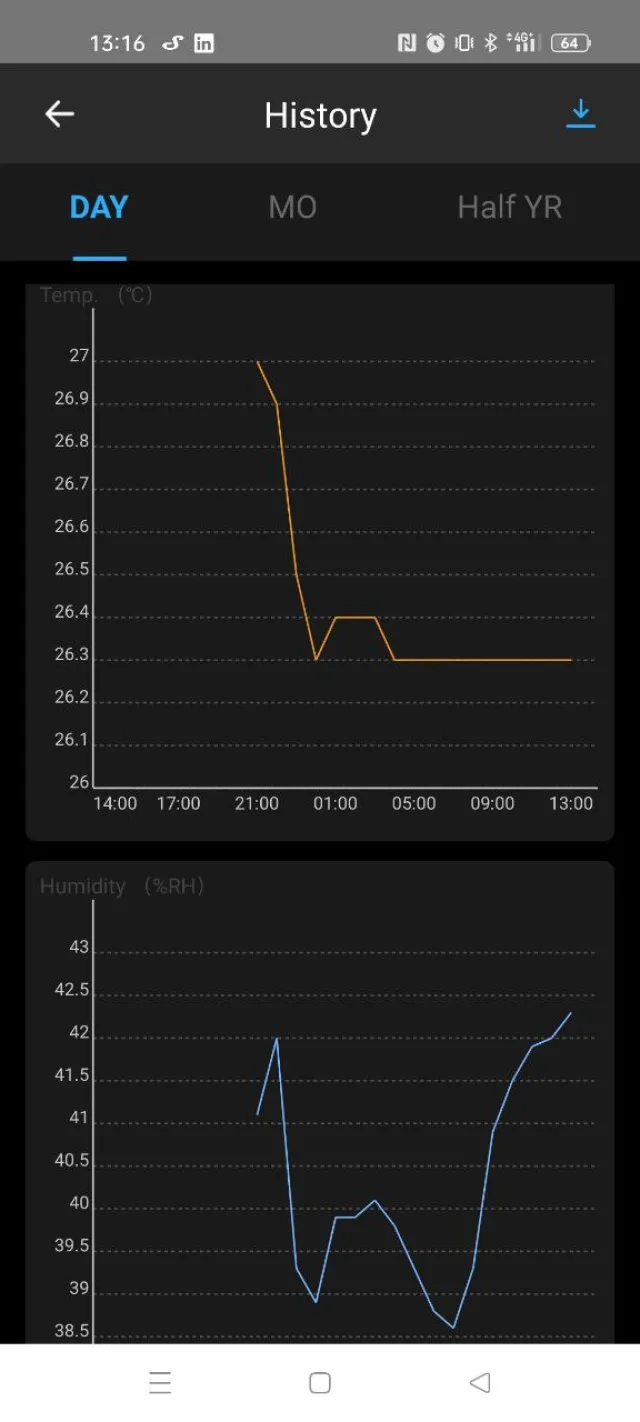This screenshot has width=640, height=1422.
Task: Download the history data
Action: click(580, 115)
